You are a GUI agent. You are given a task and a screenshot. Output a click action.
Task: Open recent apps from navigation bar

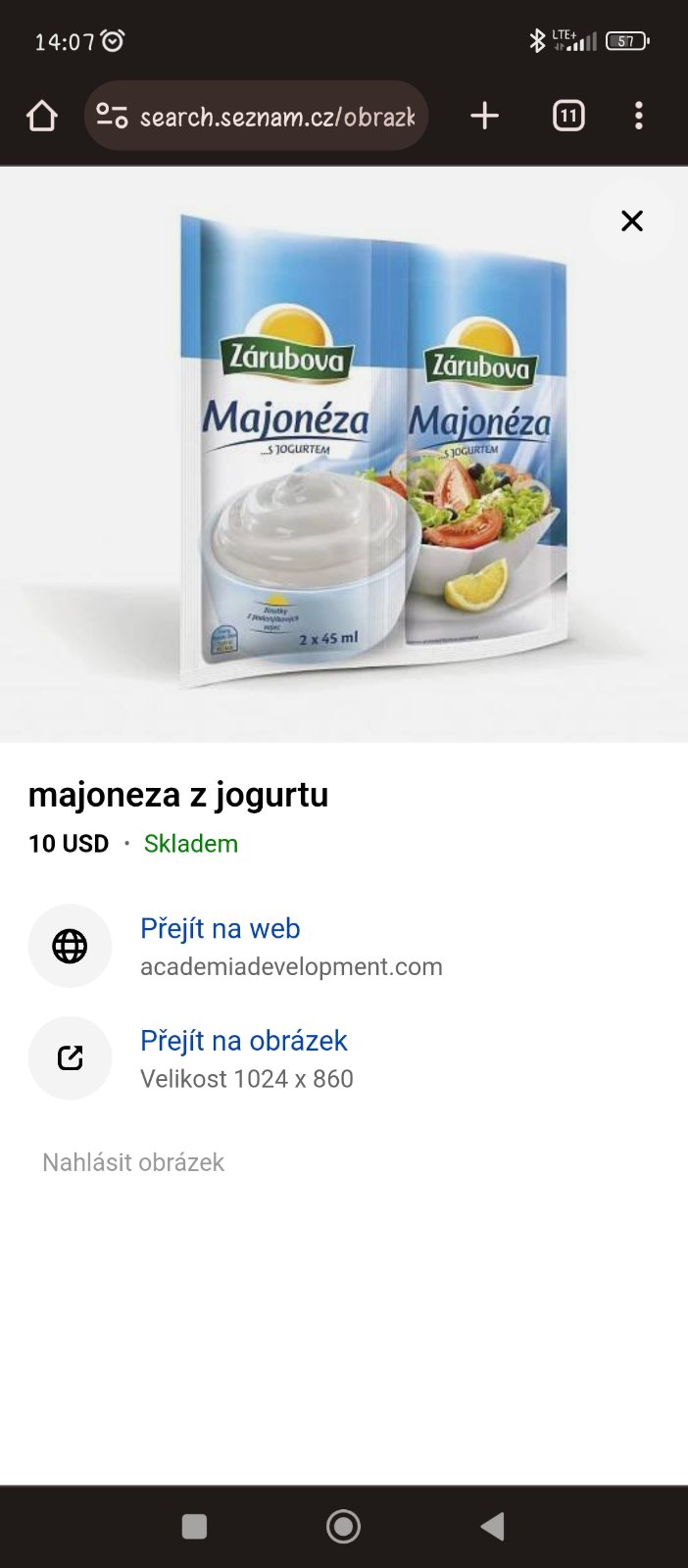[194, 1526]
